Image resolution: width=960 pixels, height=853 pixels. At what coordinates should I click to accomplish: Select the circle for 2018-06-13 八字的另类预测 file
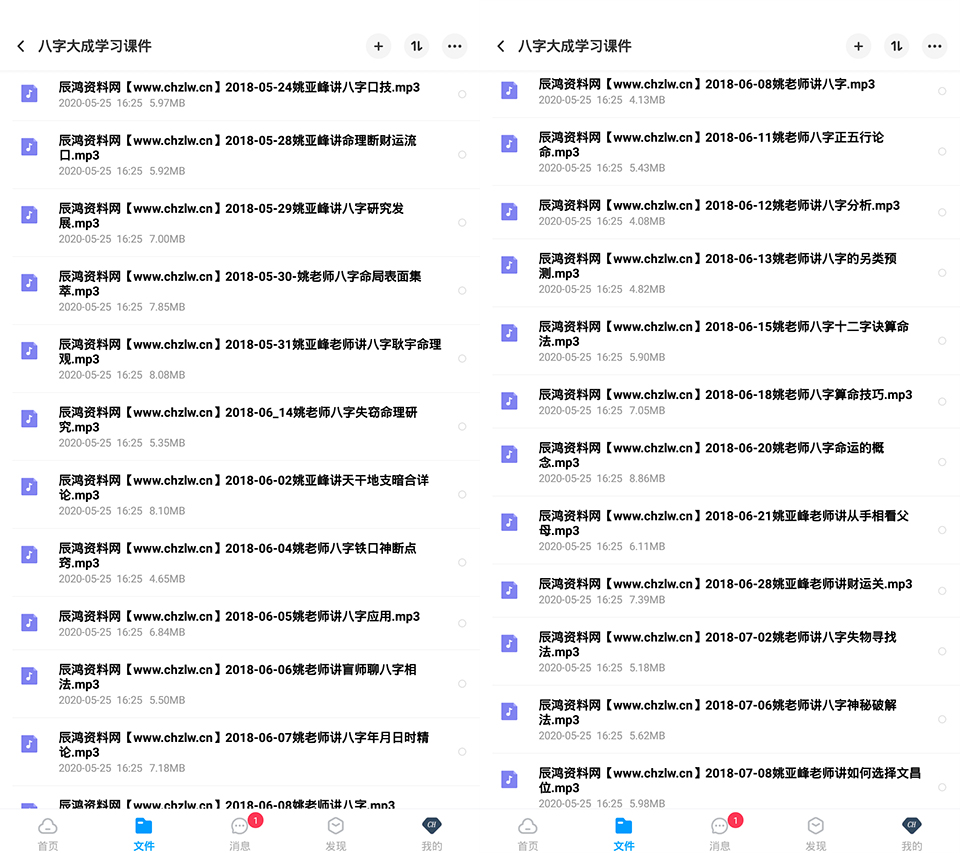click(x=942, y=272)
